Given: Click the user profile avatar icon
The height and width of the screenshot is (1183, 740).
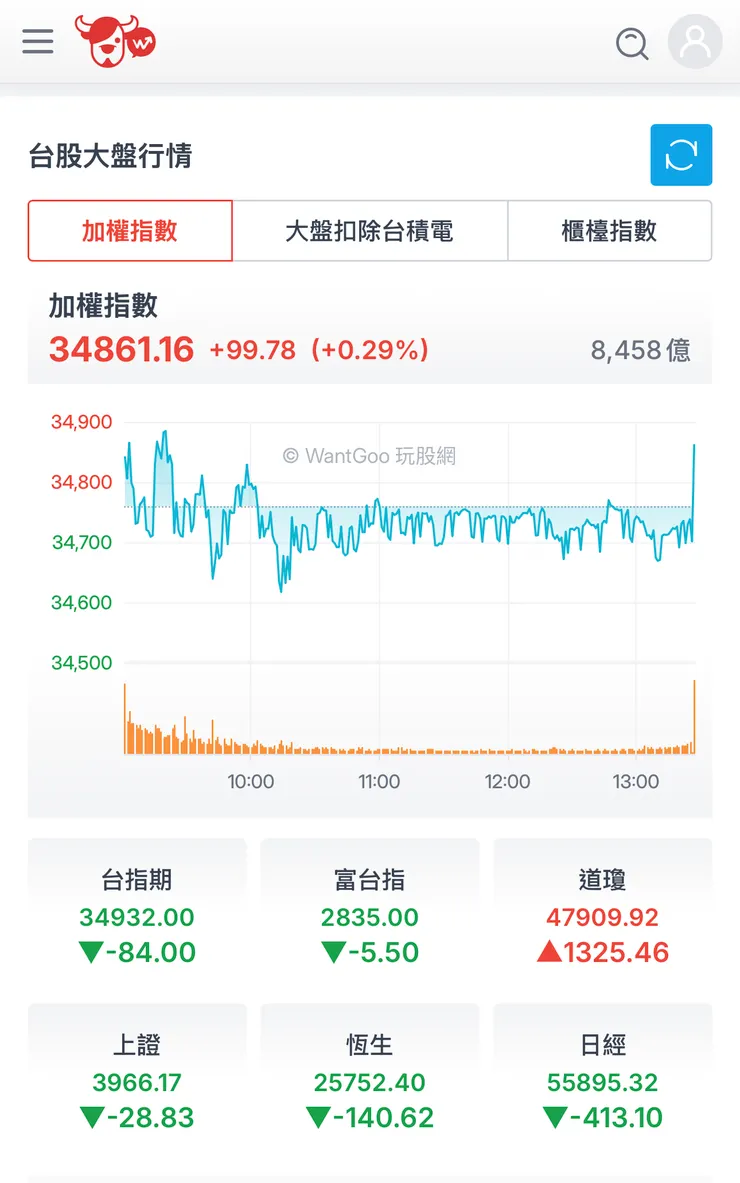Looking at the screenshot, I should [695, 42].
